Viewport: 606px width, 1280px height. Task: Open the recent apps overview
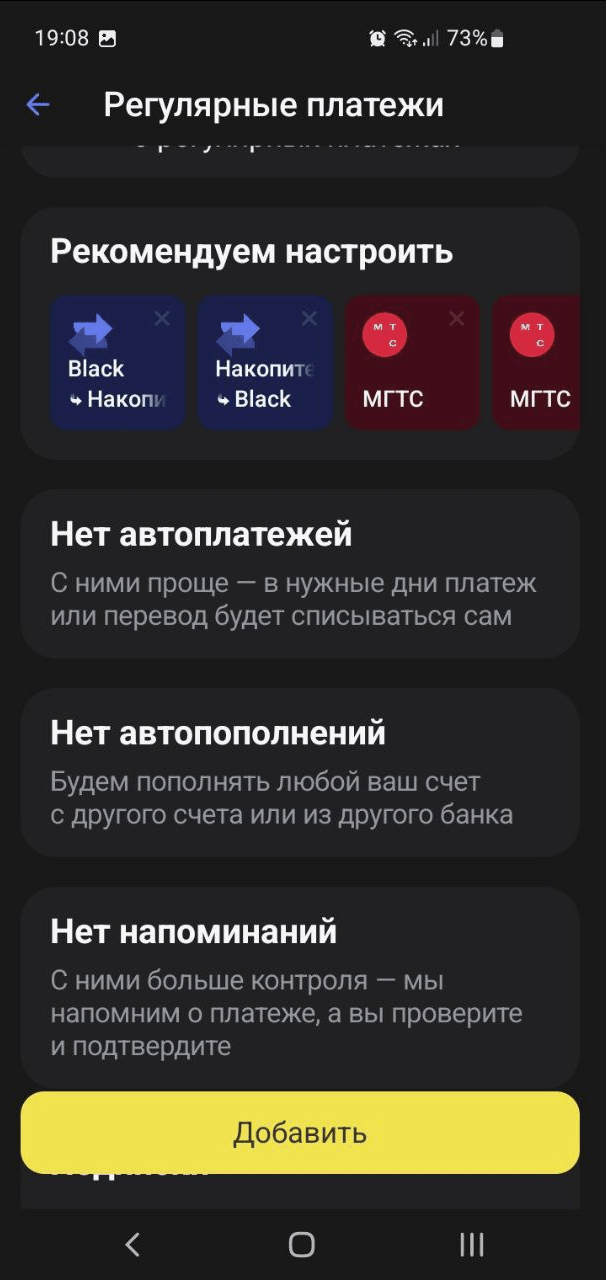[x=471, y=1244]
